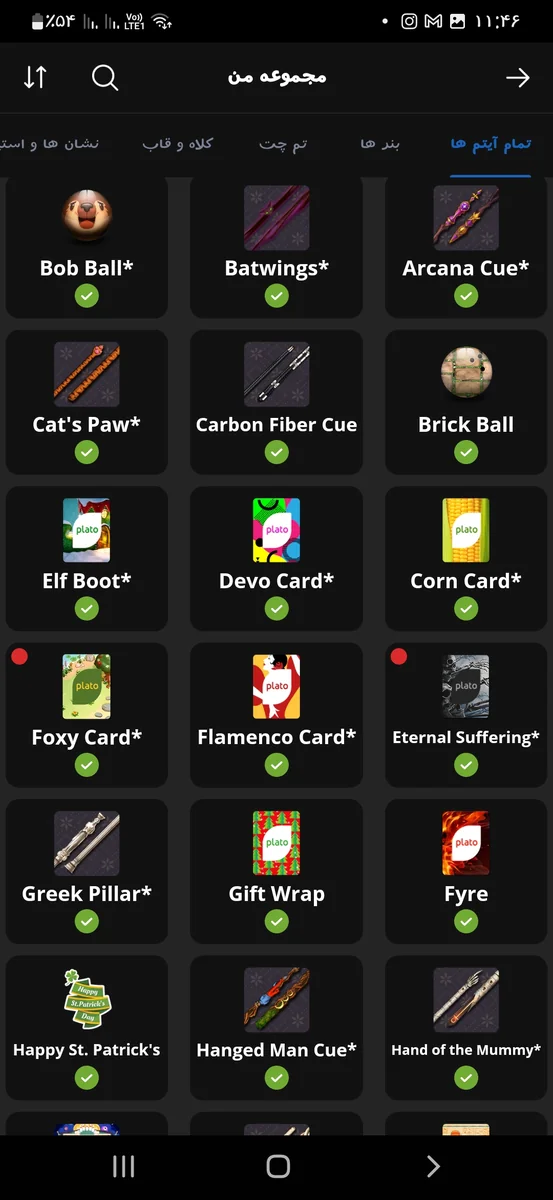Open the کلاه و قاب tab
The width and height of the screenshot is (553, 1200).
pos(178,144)
